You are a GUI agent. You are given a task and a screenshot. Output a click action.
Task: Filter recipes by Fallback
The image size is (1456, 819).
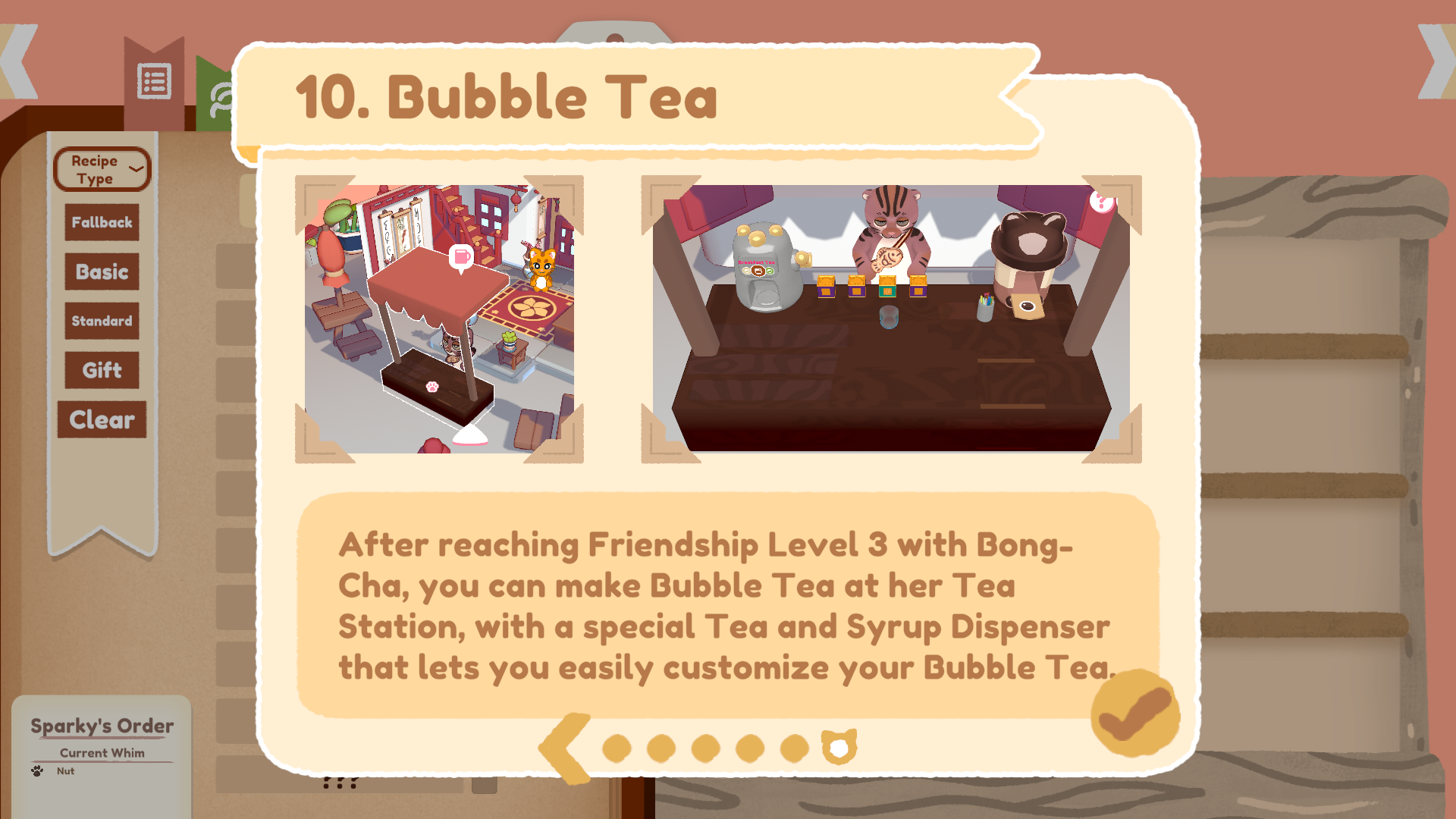tap(102, 222)
